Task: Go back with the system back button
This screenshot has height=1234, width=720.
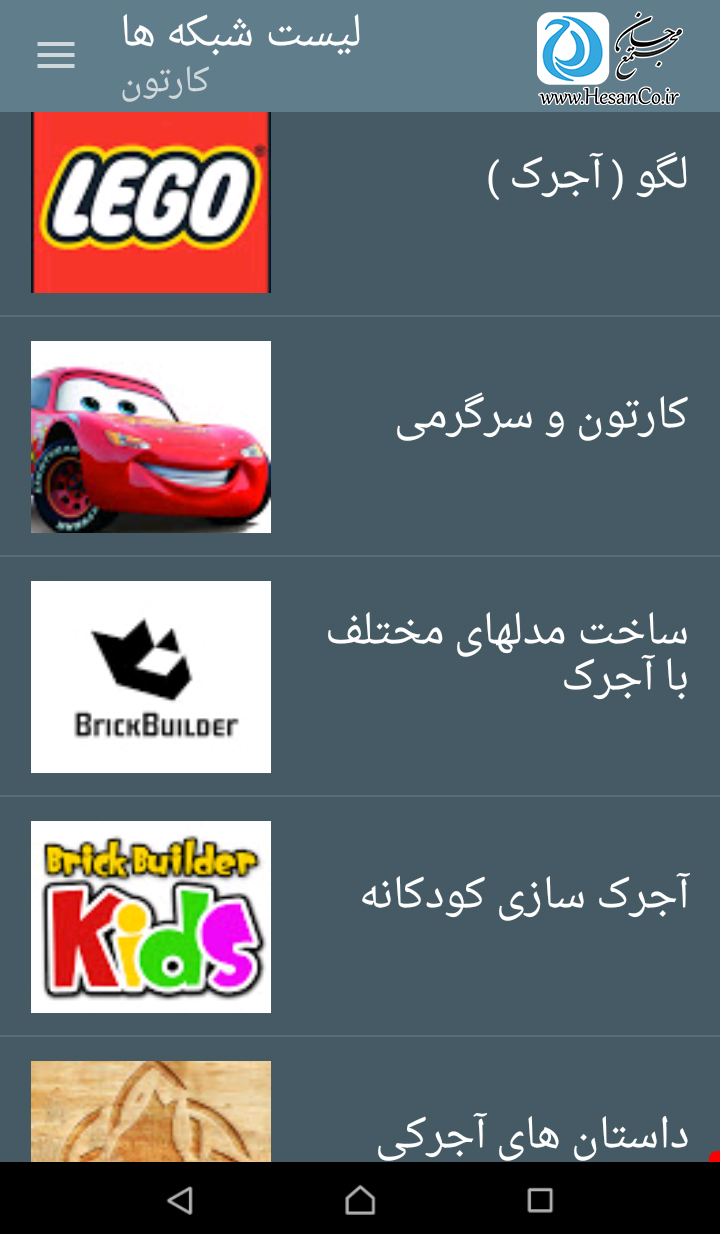Action: (x=180, y=1199)
